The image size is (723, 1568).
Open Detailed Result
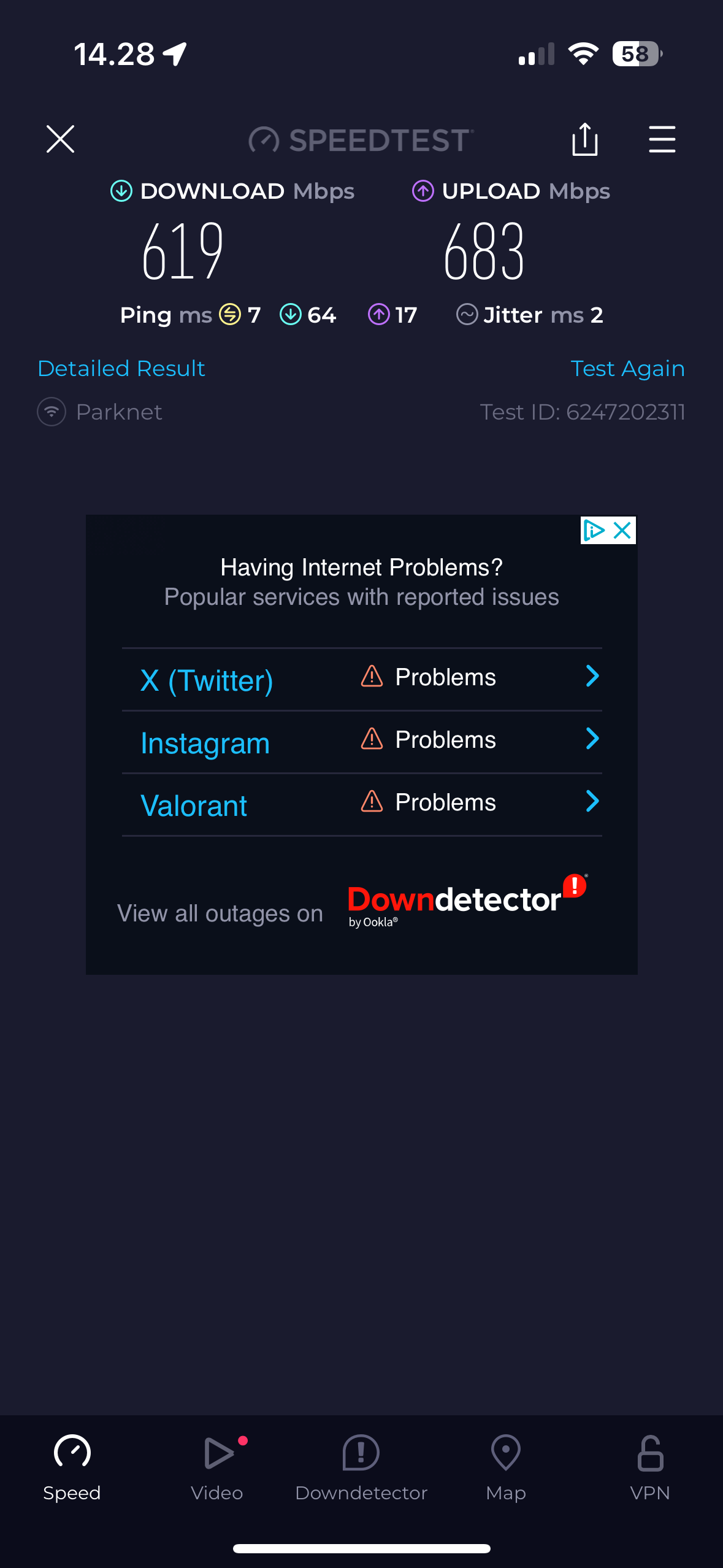121,369
